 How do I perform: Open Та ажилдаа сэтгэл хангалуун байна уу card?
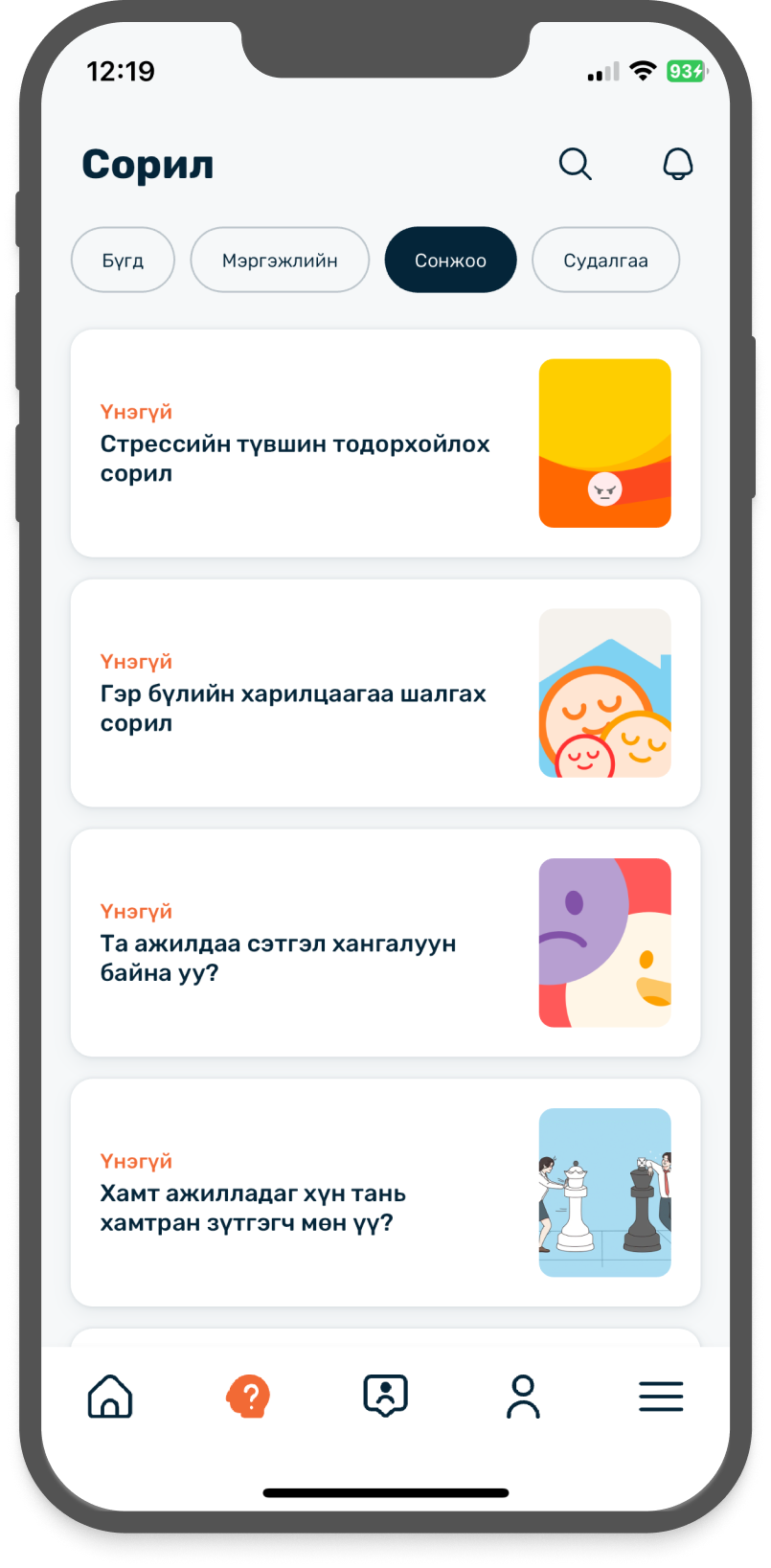(x=385, y=943)
